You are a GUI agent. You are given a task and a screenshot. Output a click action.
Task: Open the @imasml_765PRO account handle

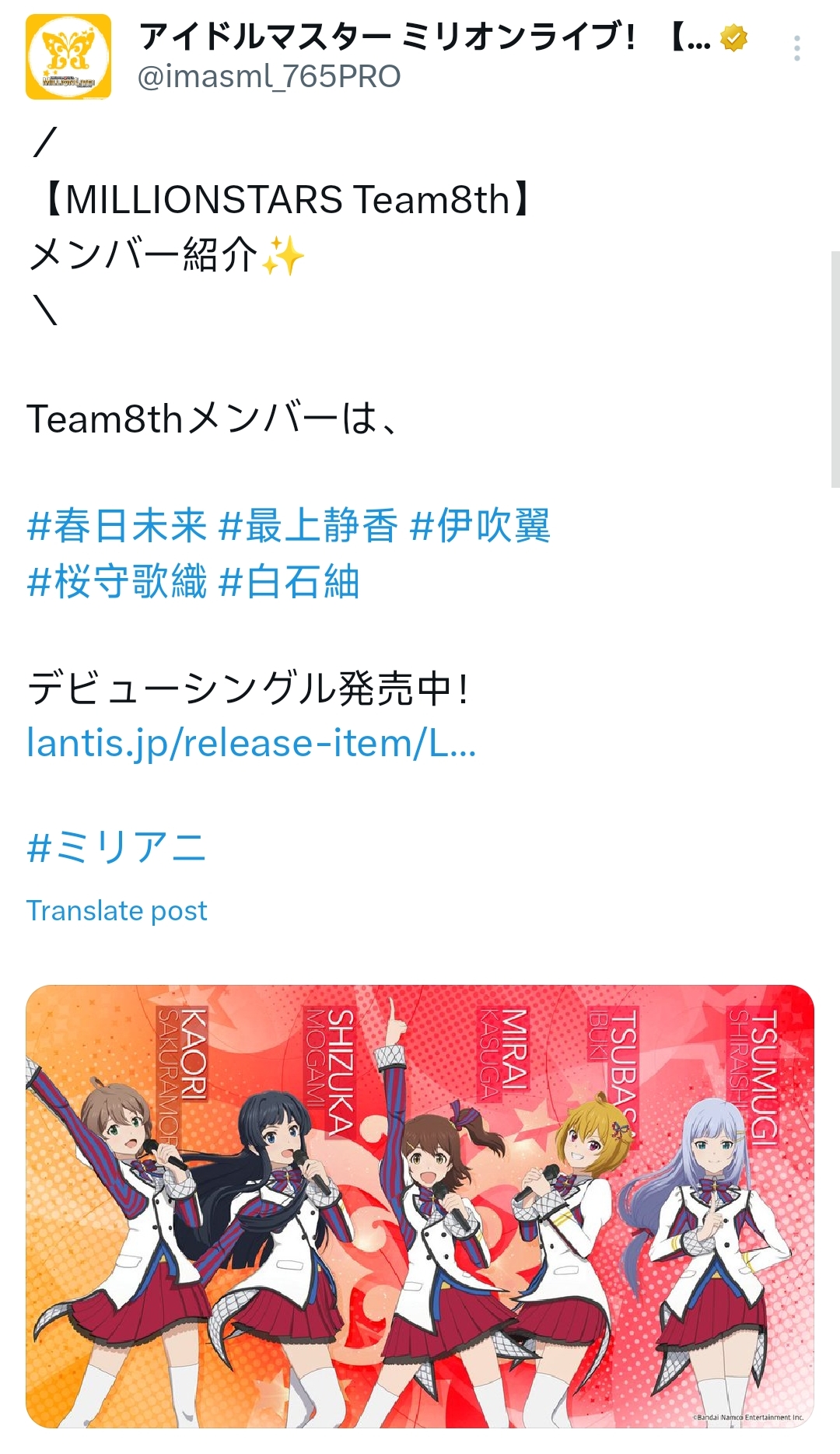268,76
